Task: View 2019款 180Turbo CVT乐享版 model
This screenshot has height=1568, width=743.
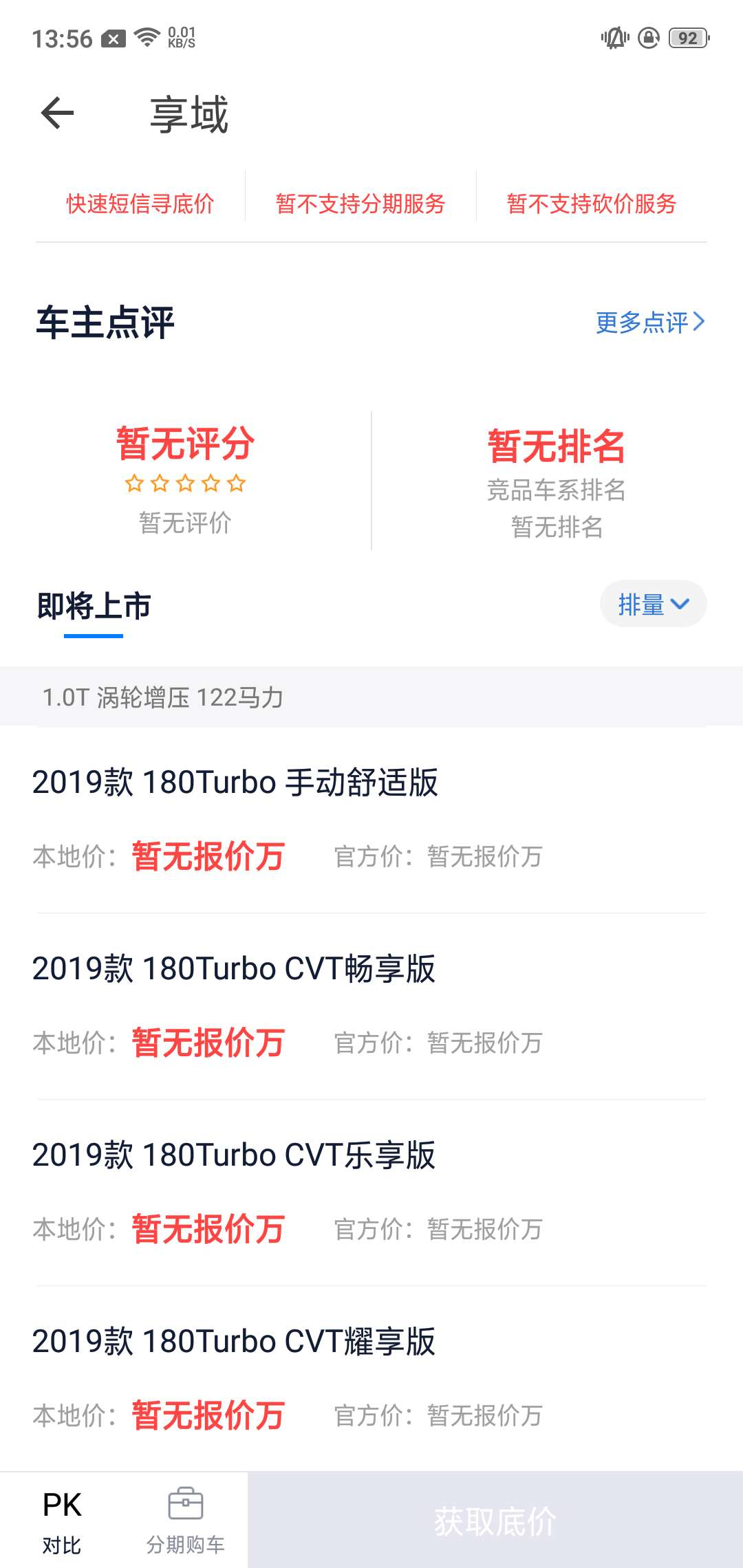Action: [x=234, y=1155]
